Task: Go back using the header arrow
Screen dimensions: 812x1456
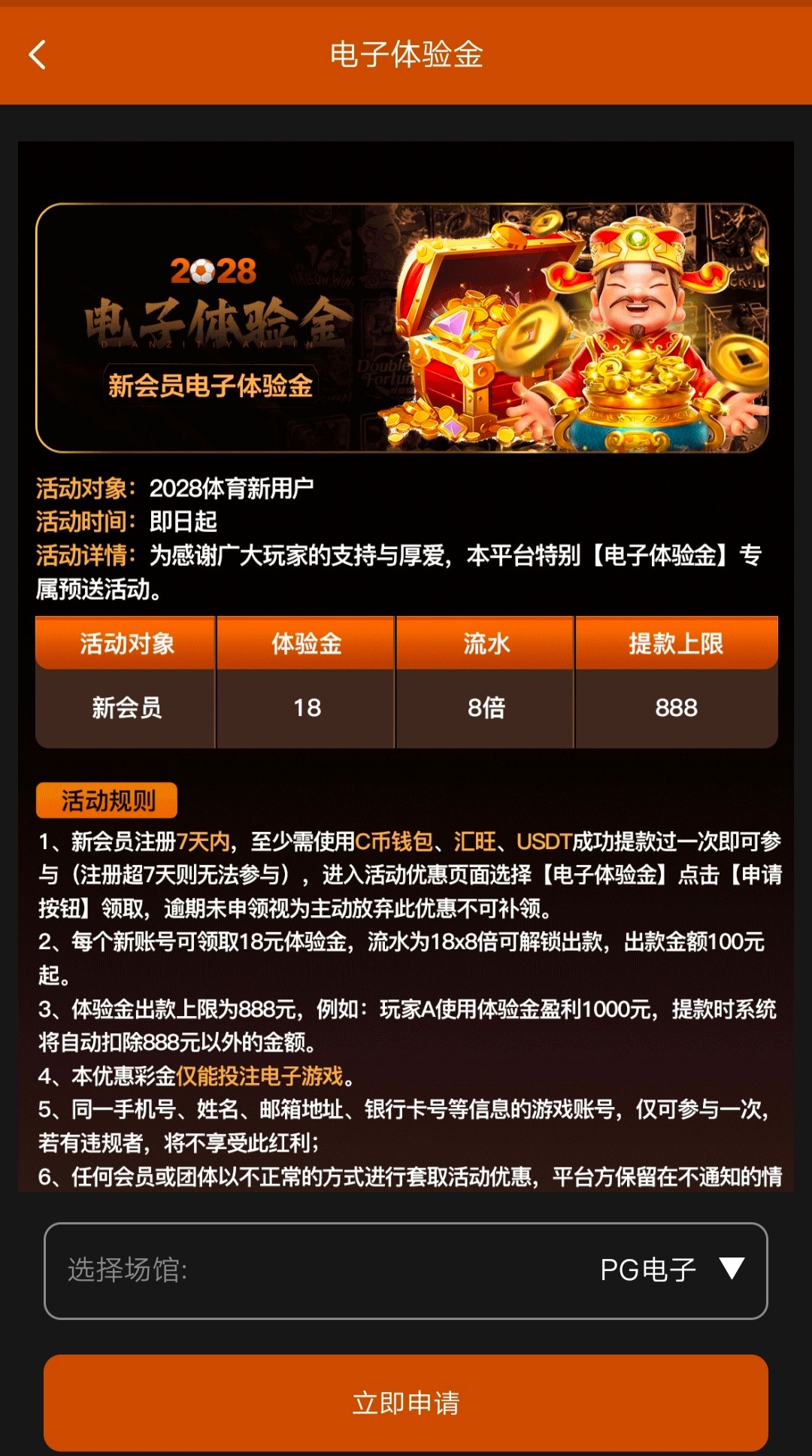Action: (x=38, y=55)
